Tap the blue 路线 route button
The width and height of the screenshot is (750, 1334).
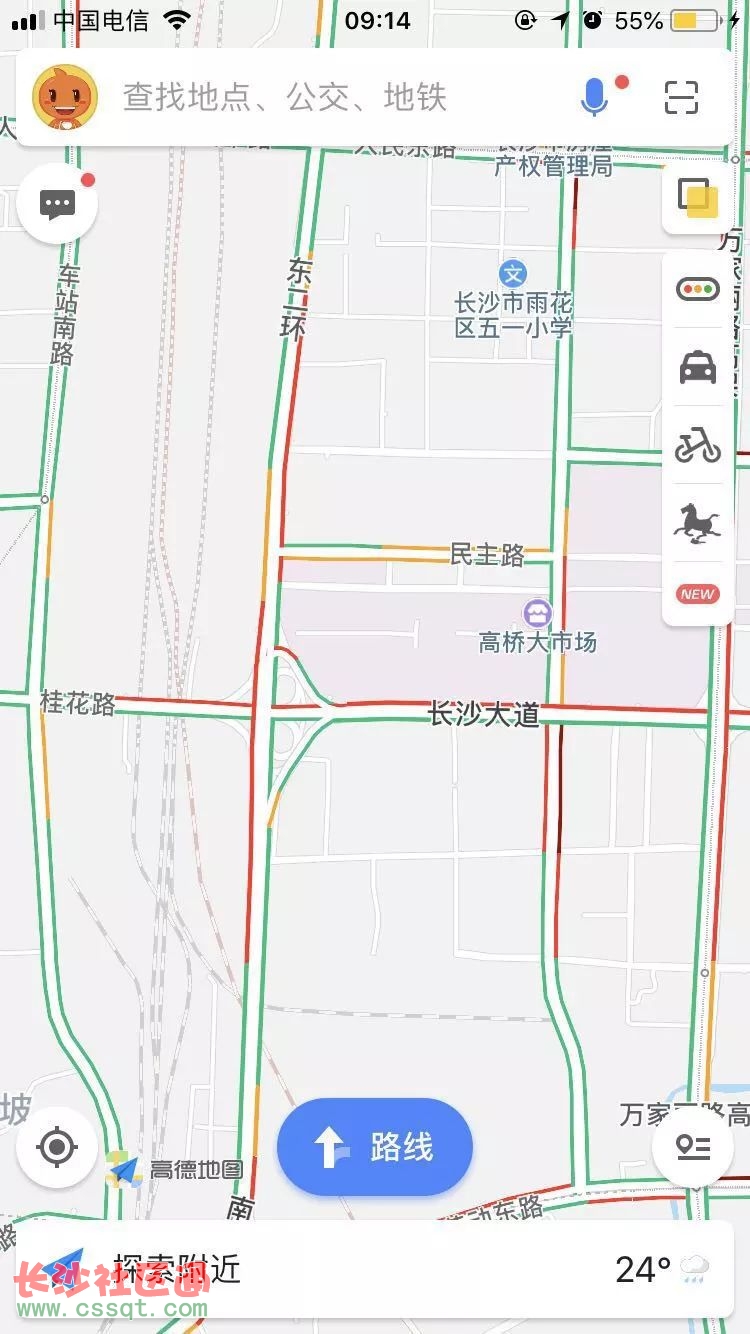[x=375, y=1147]
